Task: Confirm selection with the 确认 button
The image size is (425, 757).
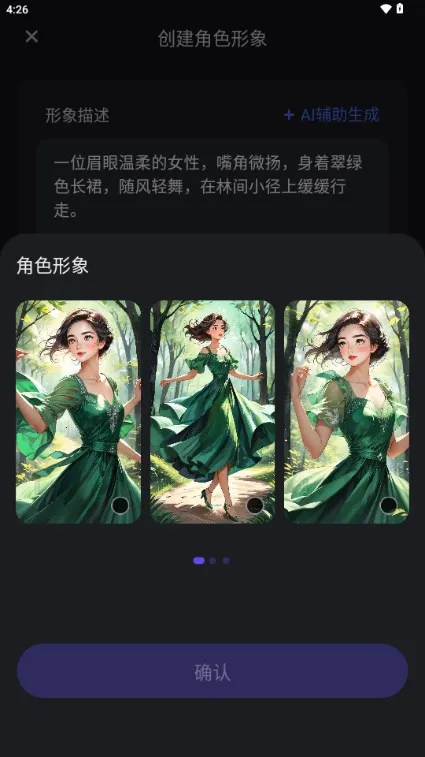Action: [x=212, y=671]
